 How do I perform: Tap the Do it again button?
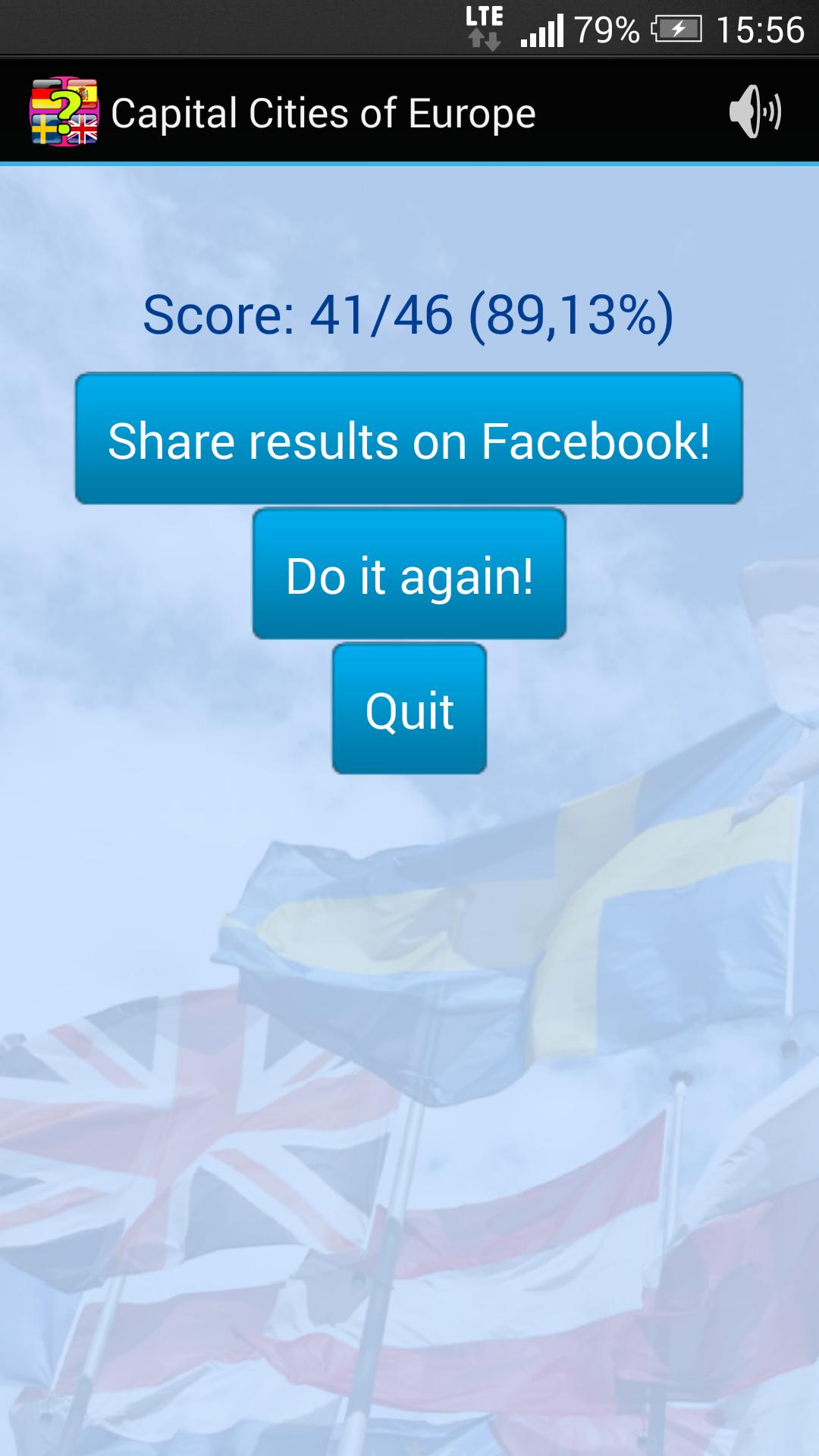click(x=409, y=574)
